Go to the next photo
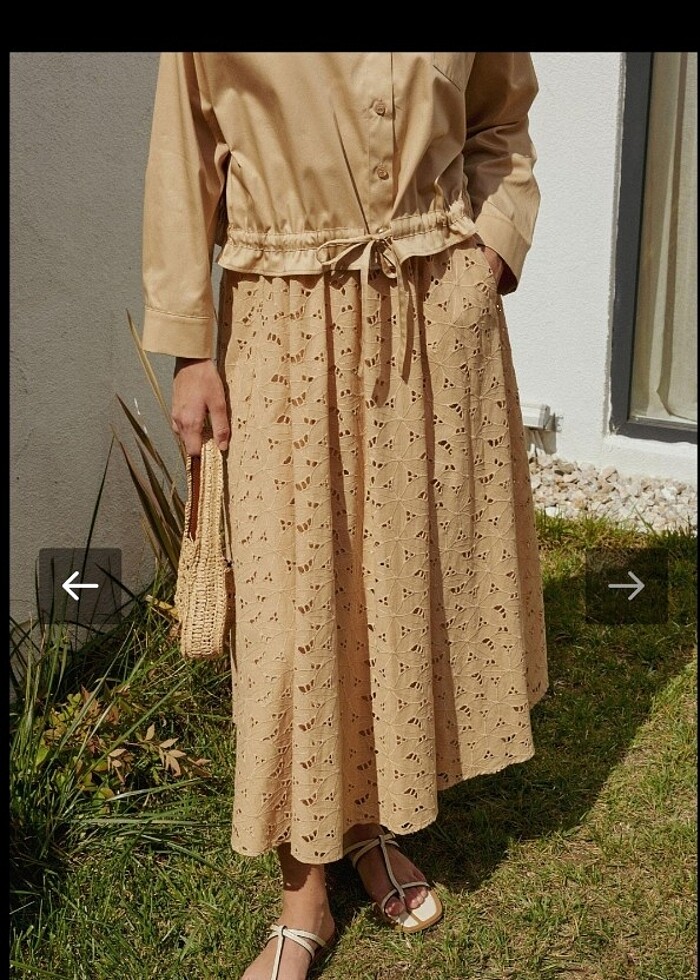Screen dimensions: 700x980 (x=627, y=586)
